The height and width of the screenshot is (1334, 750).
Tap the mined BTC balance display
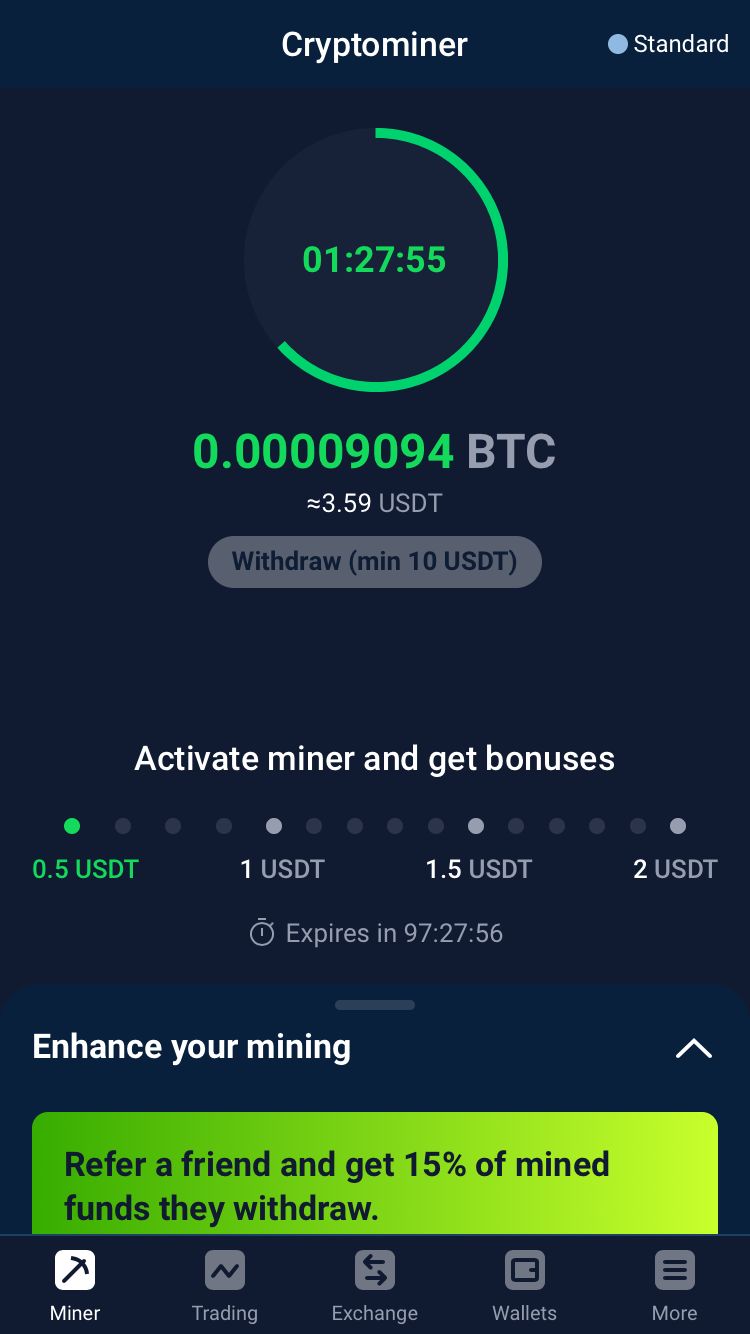(374, 450)
